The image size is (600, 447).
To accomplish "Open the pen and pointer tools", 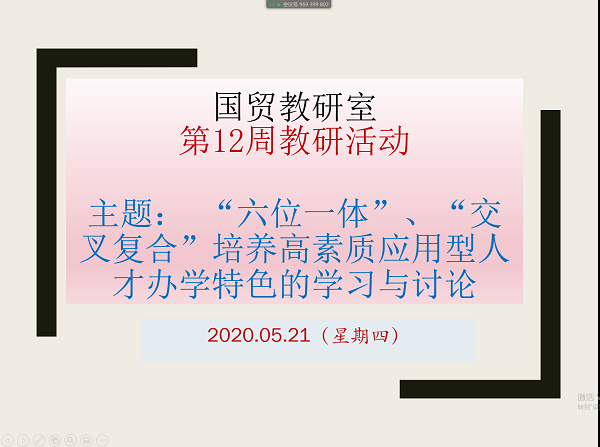I will point(39,440).
